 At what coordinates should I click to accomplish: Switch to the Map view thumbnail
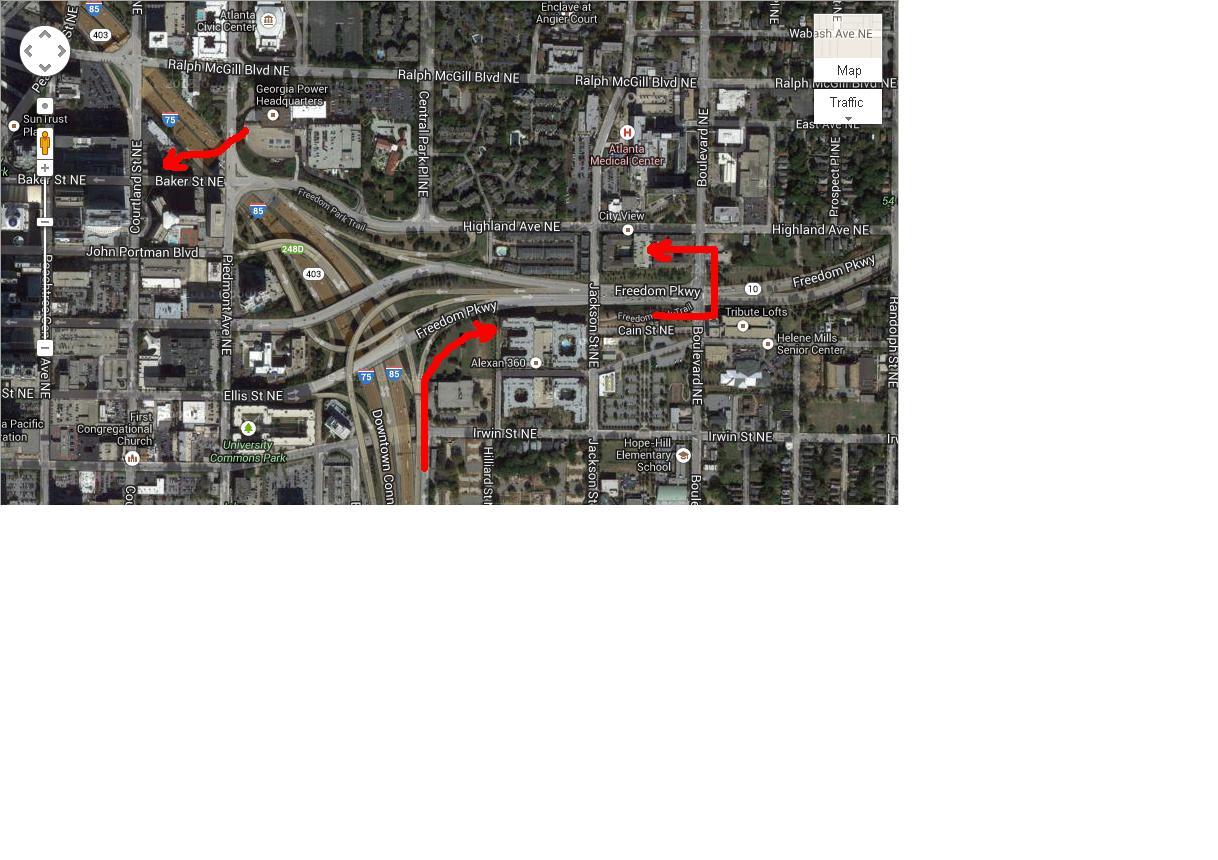click(848, 49)
